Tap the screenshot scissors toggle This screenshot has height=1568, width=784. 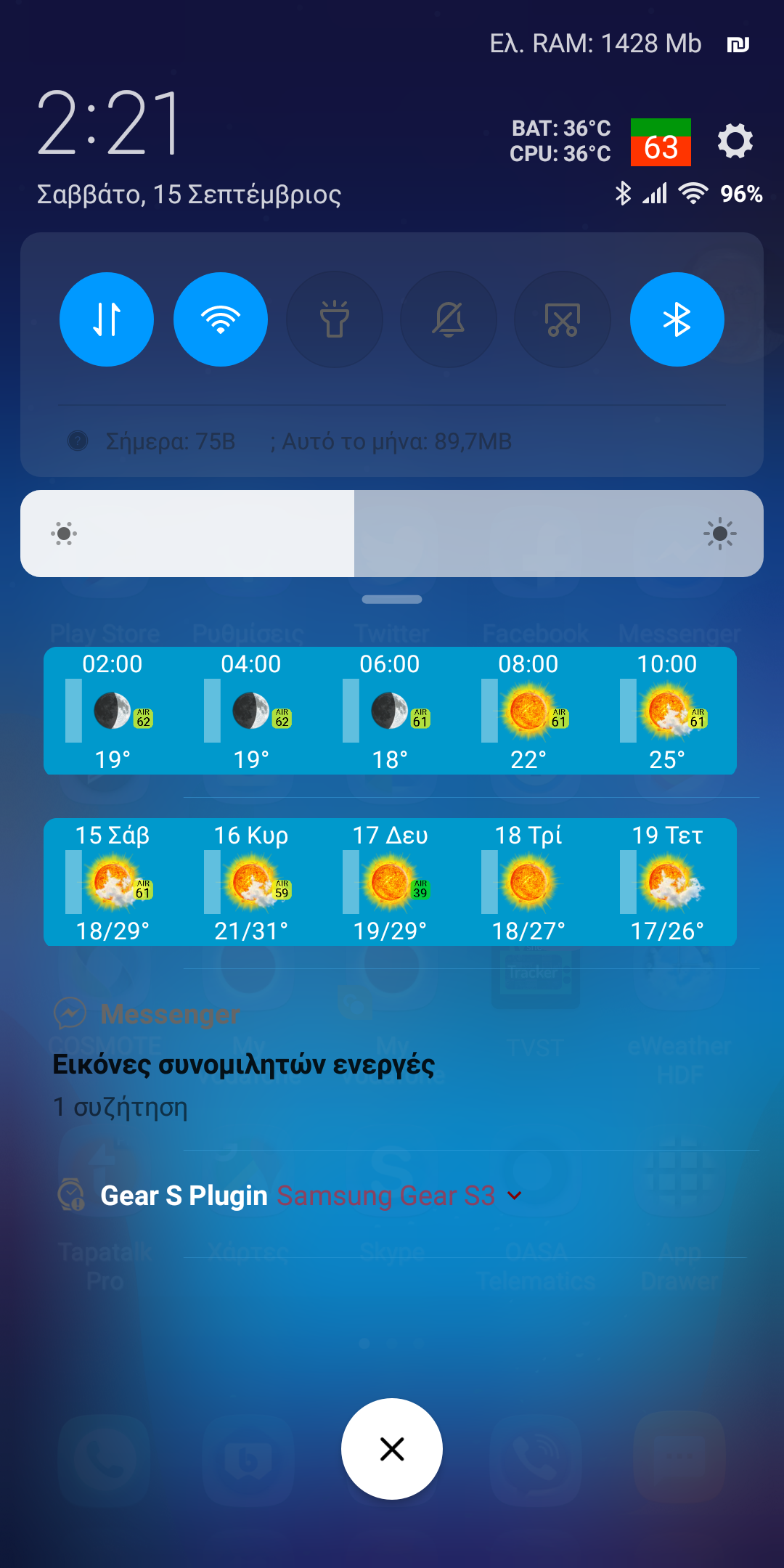(x=563, y=319)
